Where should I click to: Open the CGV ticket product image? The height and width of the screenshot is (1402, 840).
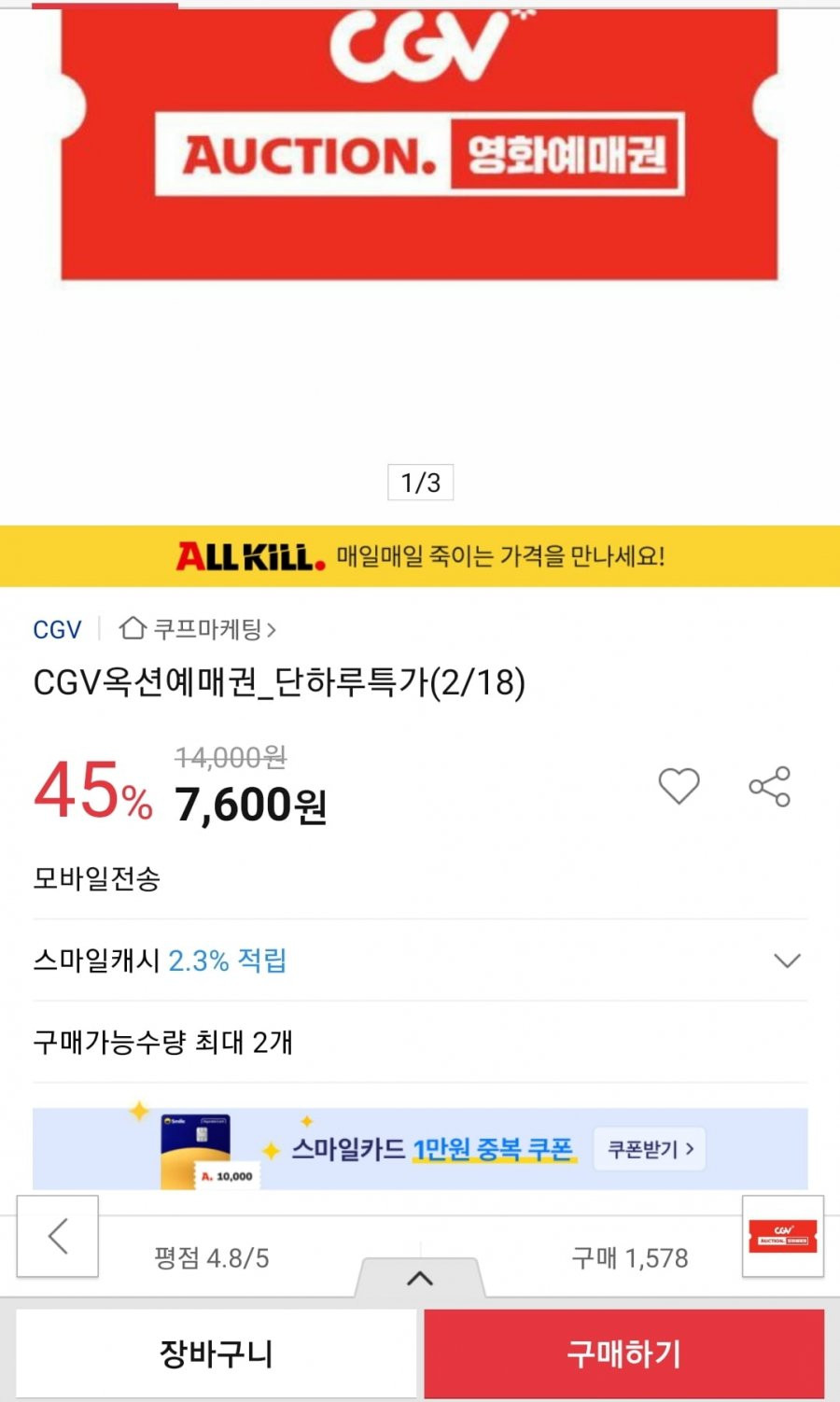coord(420,145)
